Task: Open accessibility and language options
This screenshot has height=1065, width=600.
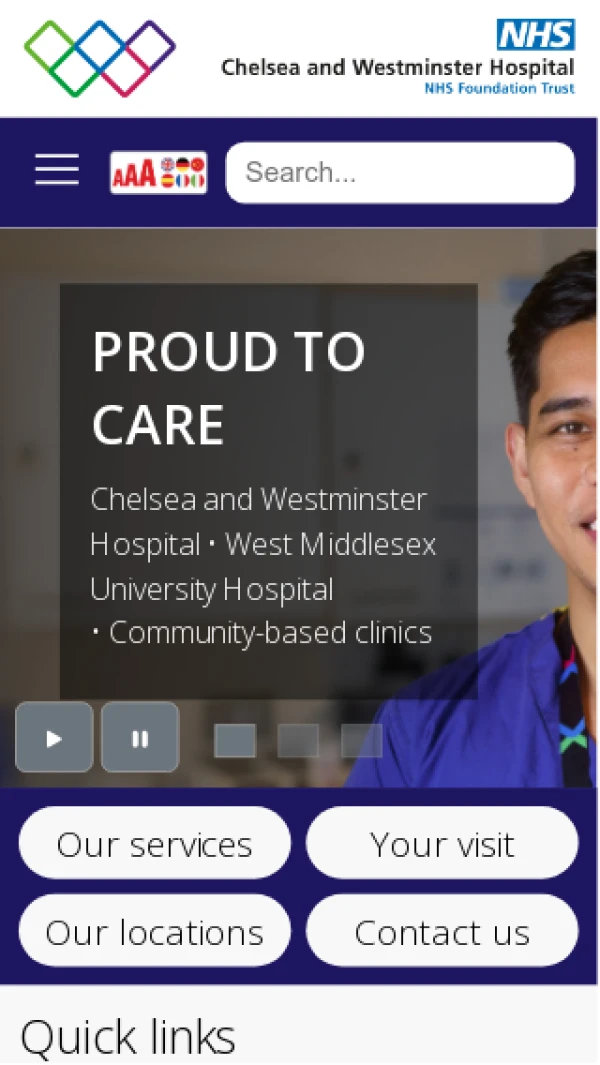Action: pos(158,172)
